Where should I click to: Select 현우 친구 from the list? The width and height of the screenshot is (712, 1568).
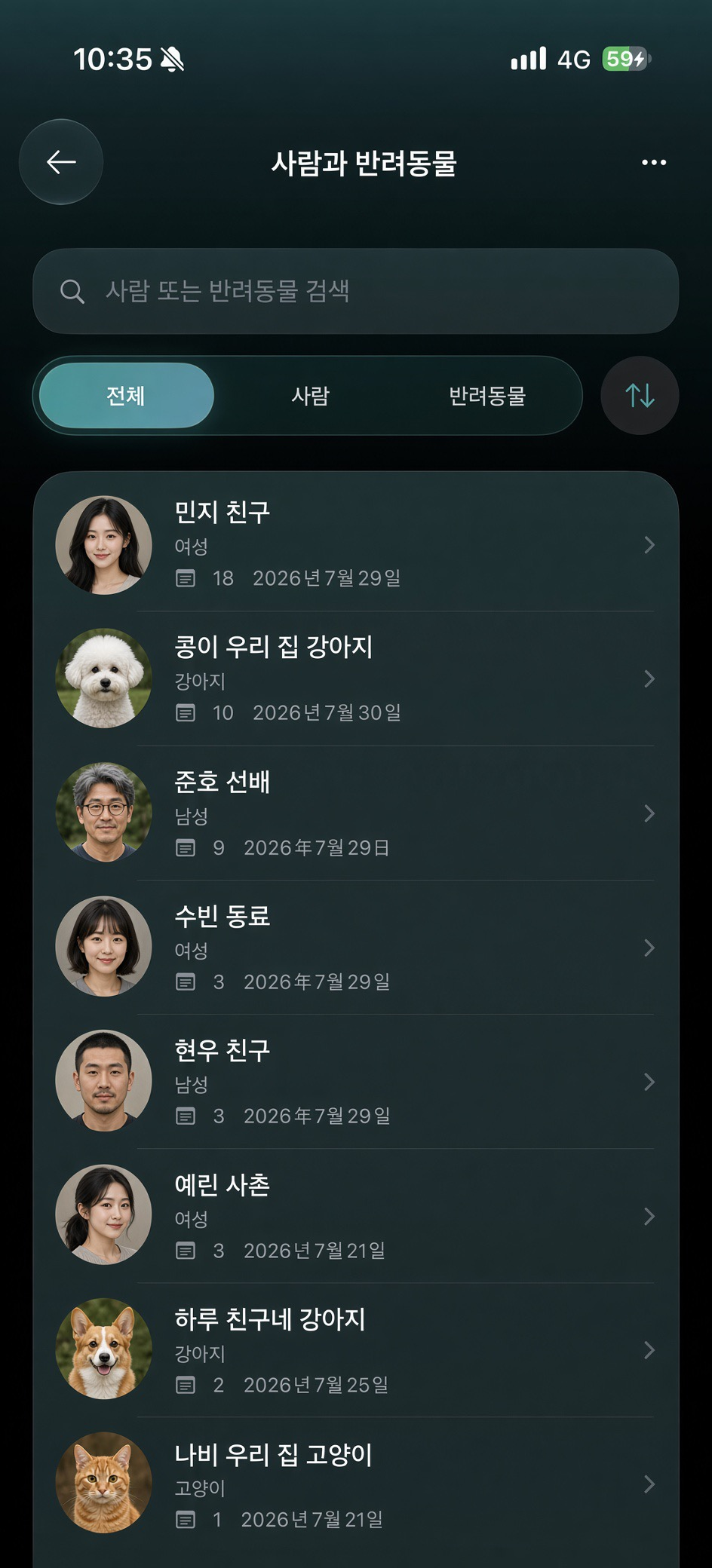(x=356, y=1082)
